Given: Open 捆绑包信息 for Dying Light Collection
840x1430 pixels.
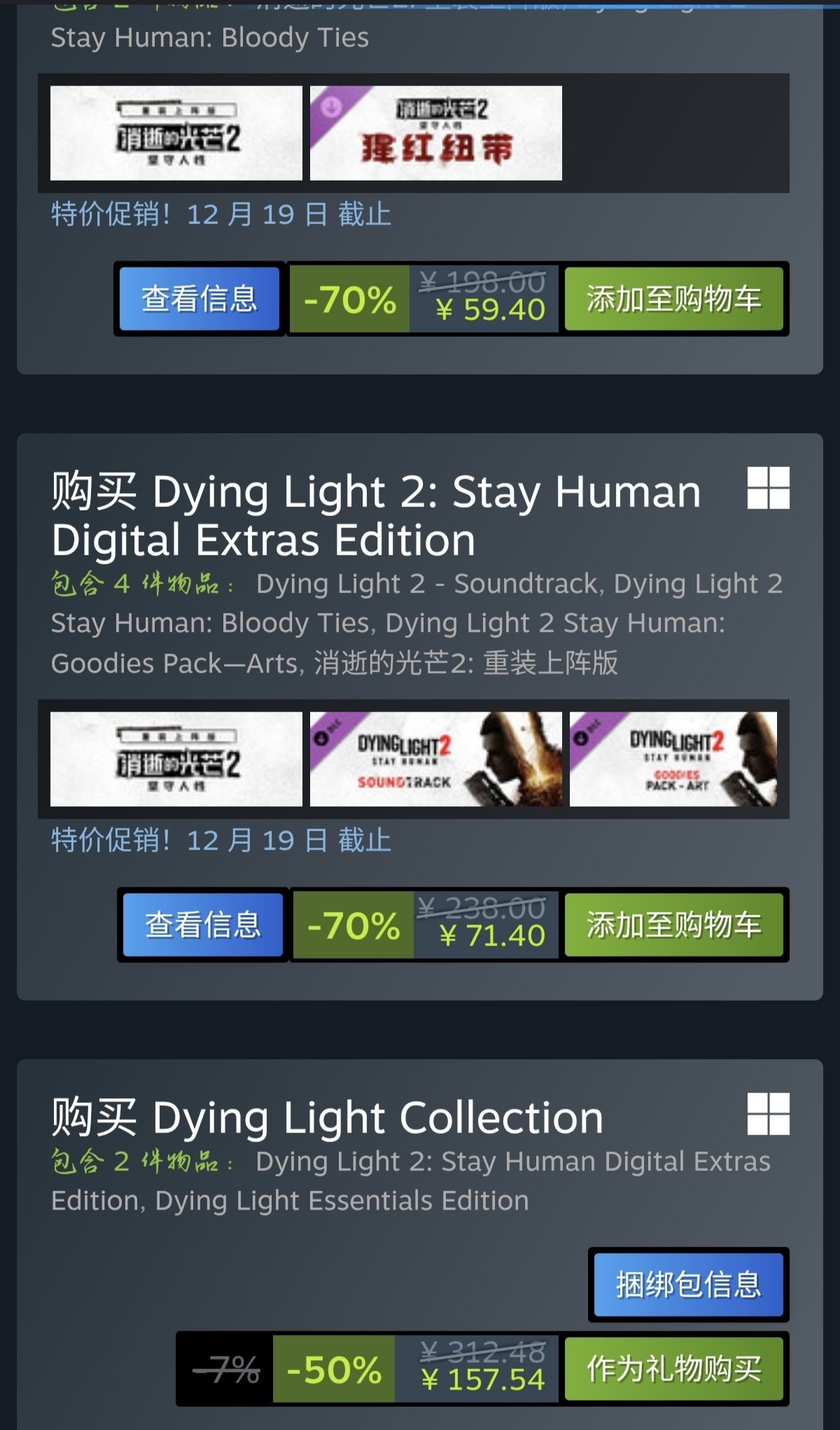Looking at the screenshot, I should pos(688,1285).
